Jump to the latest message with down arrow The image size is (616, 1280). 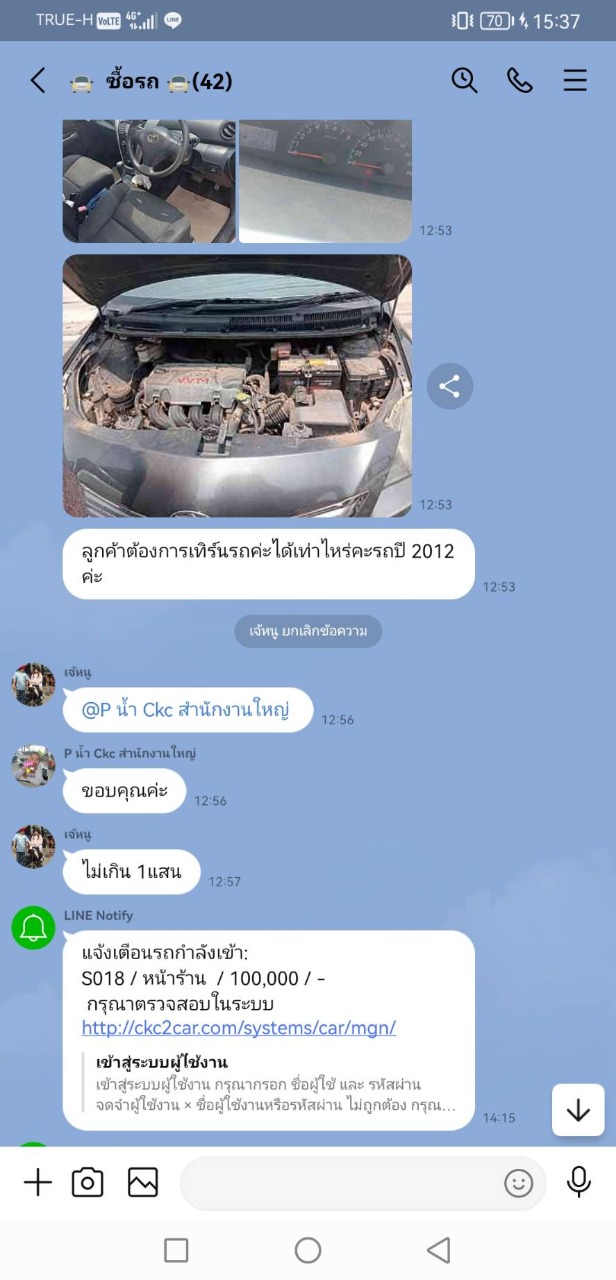[578, 1110]
